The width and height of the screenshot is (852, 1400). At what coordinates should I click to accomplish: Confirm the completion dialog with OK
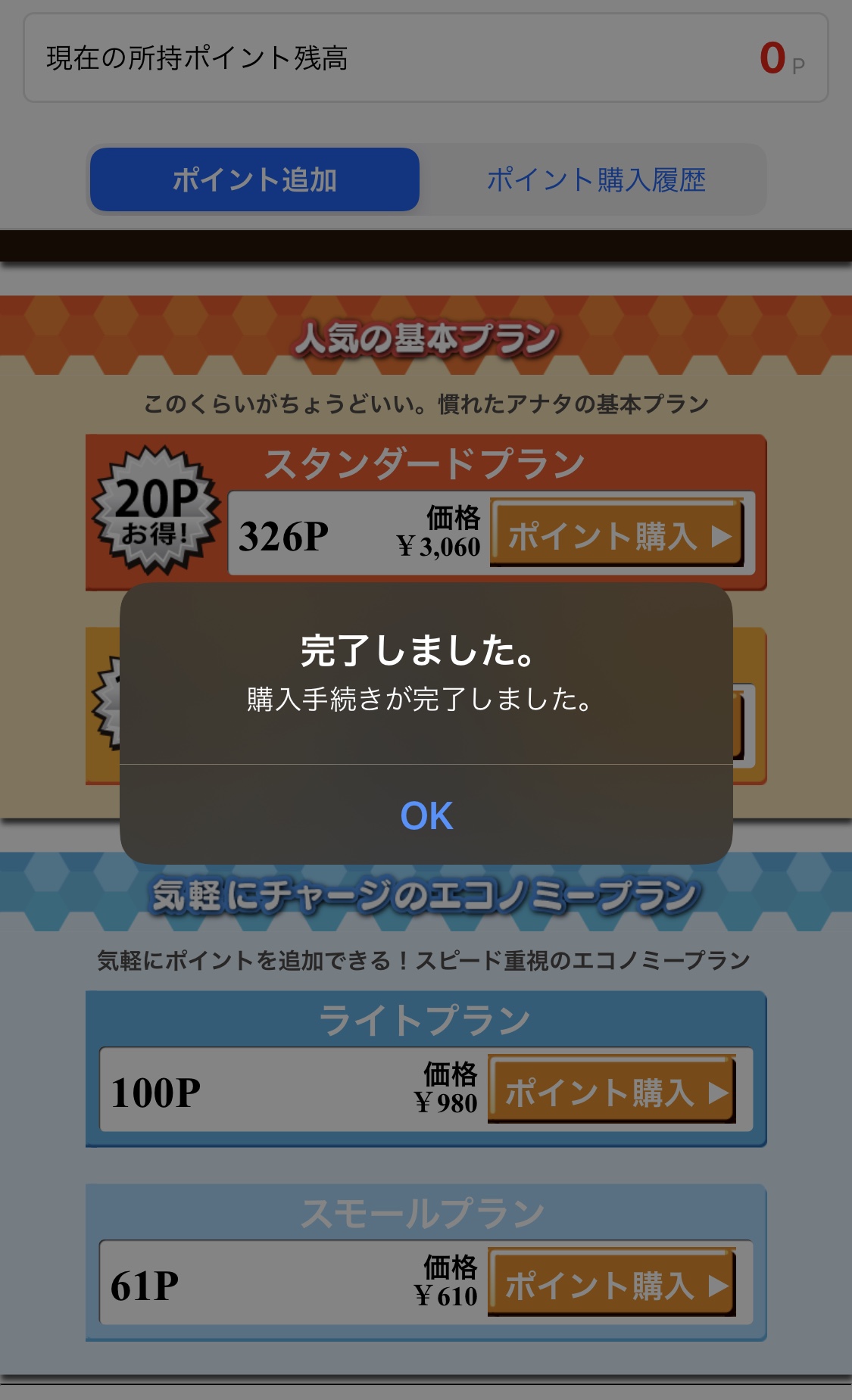pos(426,815)
